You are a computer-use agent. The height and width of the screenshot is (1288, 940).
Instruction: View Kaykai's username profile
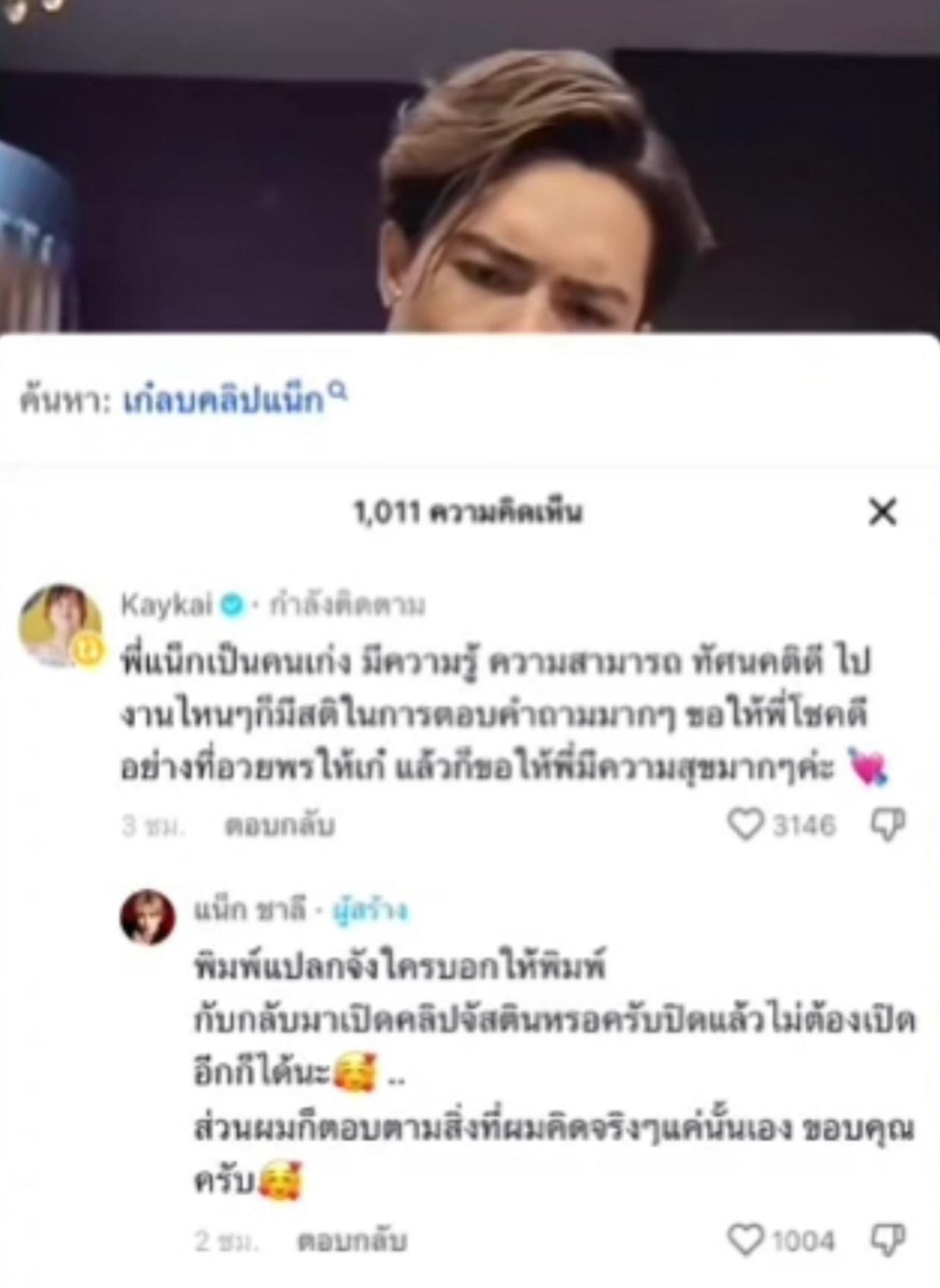(x=167, y=605)
